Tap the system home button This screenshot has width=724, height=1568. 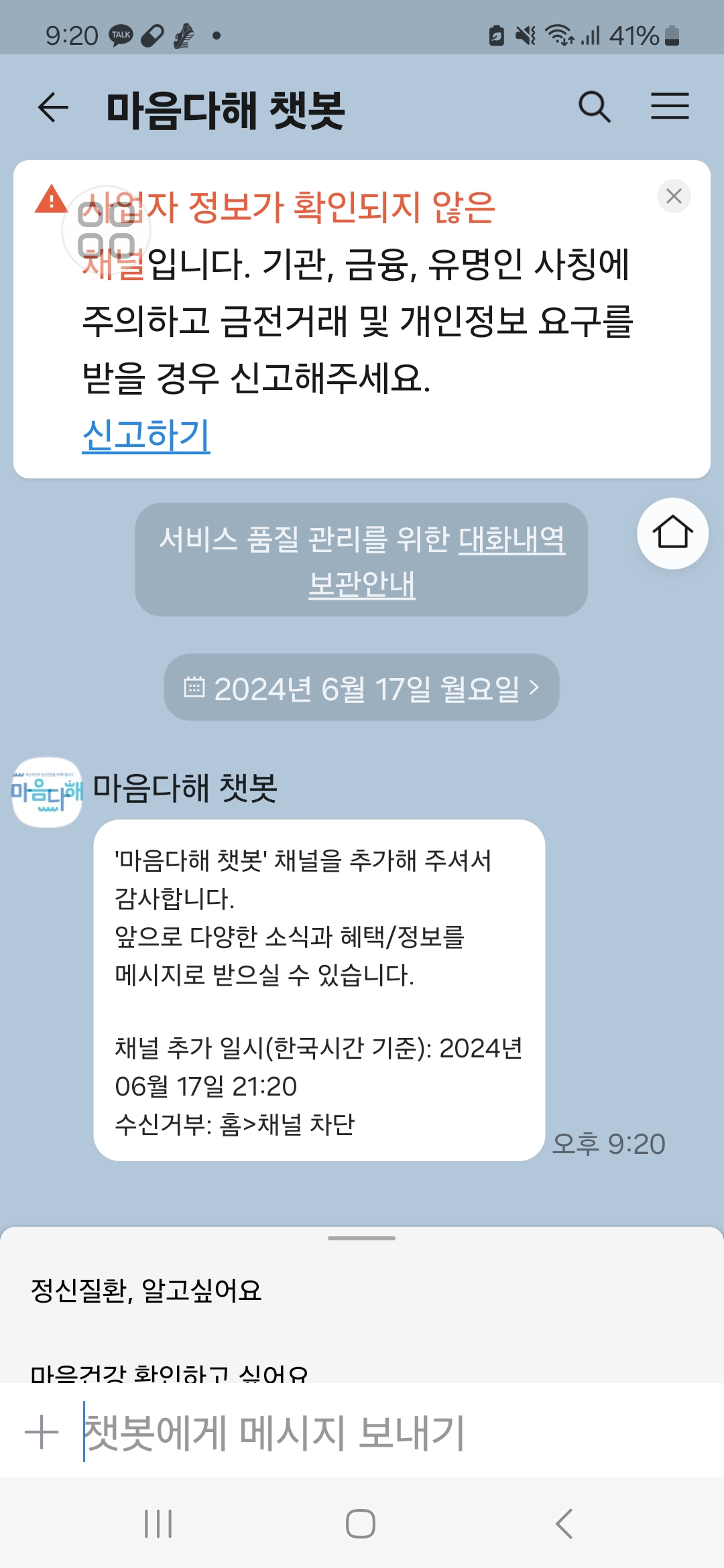point(361,1524)
